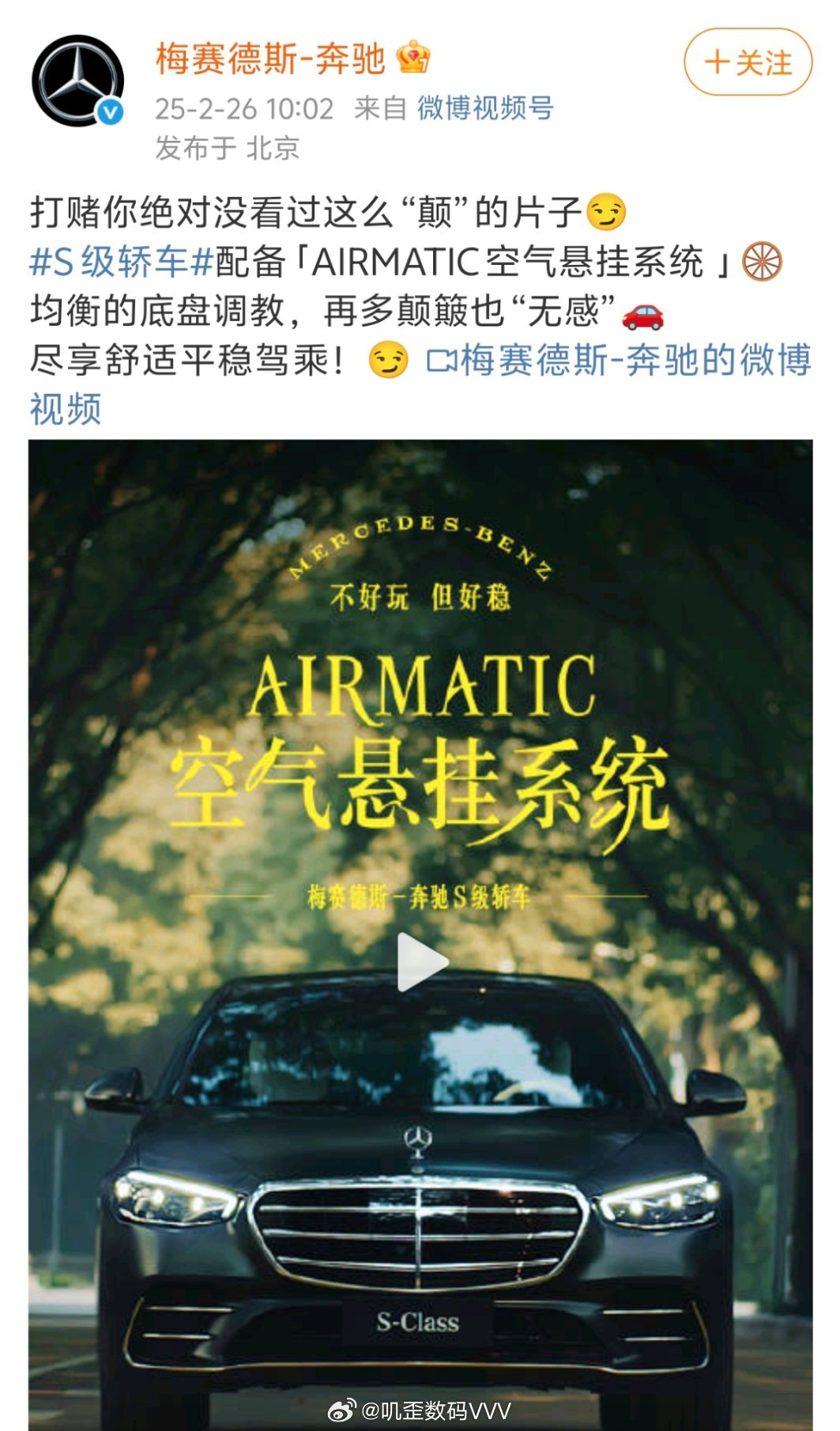Image resolution: width=840 pixels, height=1431 pixels.
Task: Play the AIRMATIC 空气悬挂系统 video
Action: click(421, 961)
